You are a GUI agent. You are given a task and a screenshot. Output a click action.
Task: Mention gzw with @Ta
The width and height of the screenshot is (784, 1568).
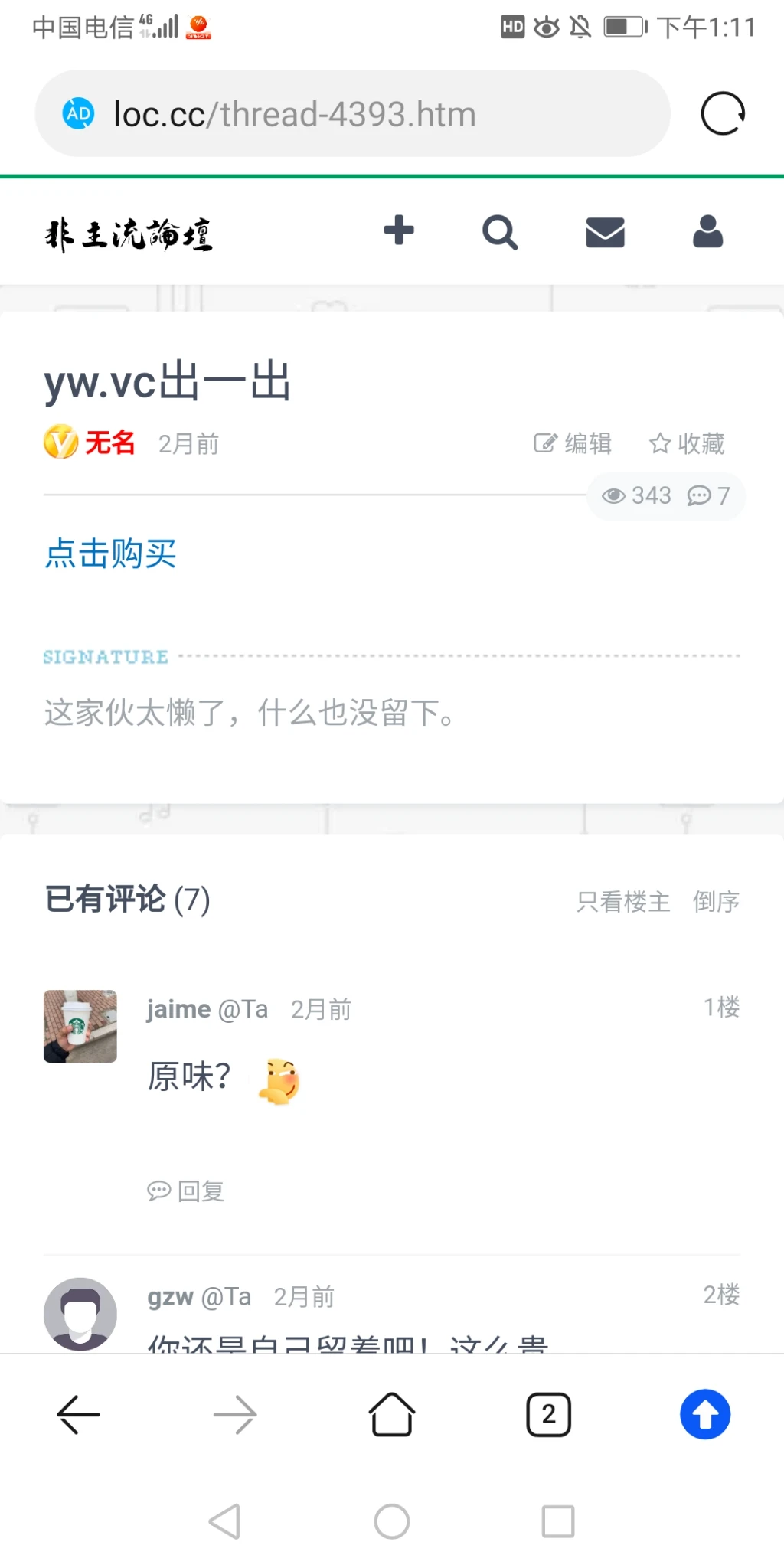[x=226, y=1297]
